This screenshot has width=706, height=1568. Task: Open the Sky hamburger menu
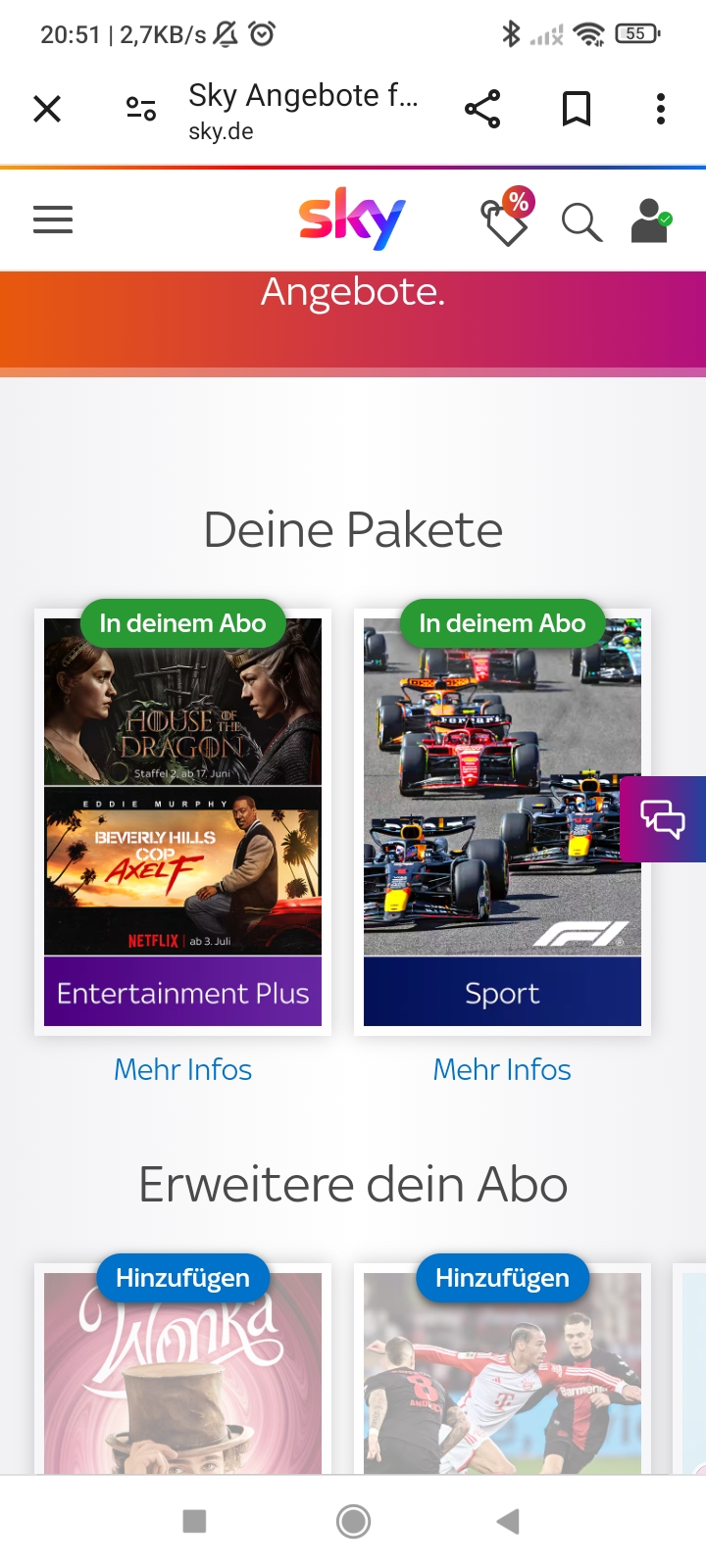pyautogui.click(x=53, y=220)
